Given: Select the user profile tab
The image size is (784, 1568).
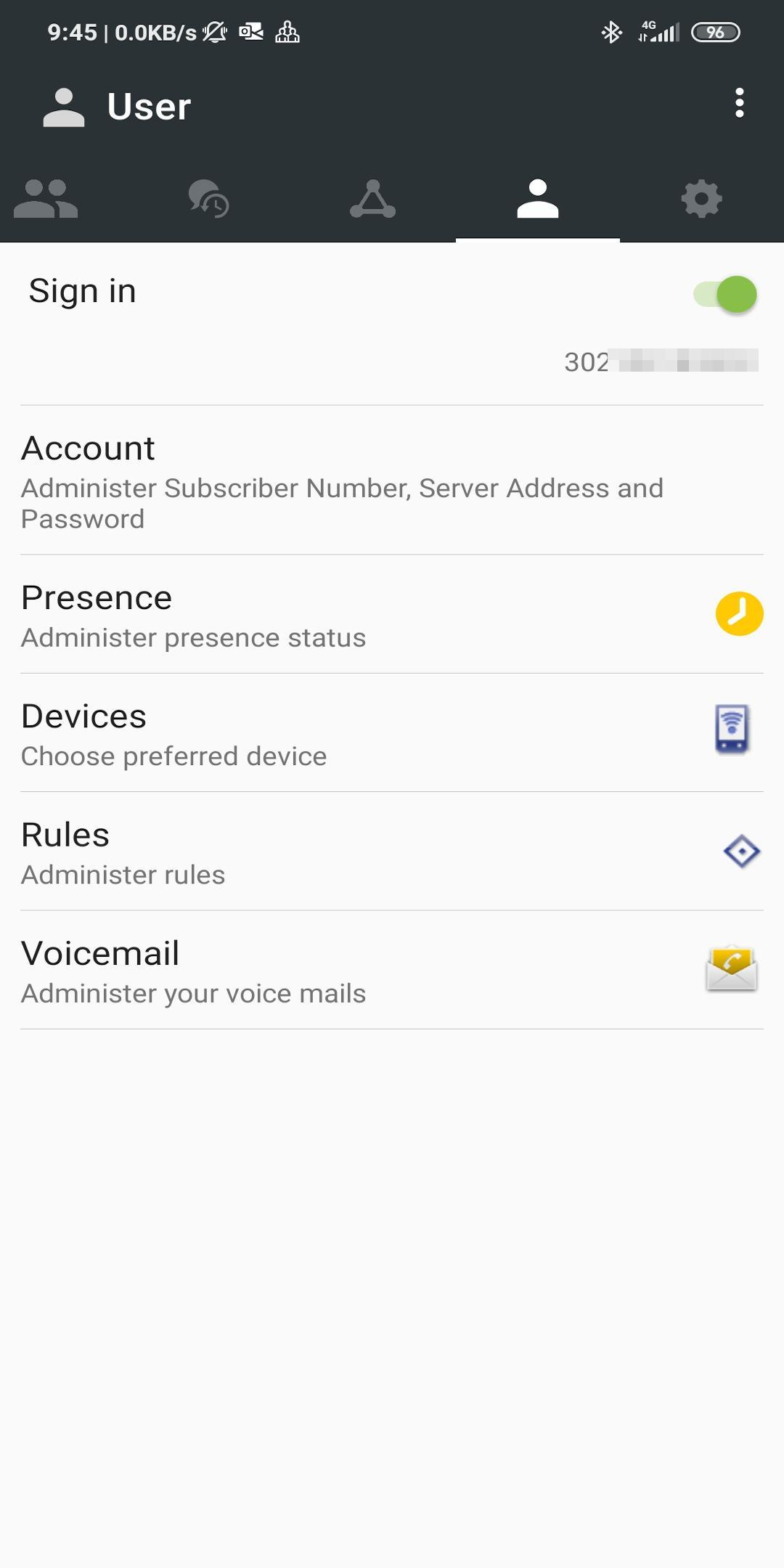Looking at the screenshot, I should click(x=538, y=199).
